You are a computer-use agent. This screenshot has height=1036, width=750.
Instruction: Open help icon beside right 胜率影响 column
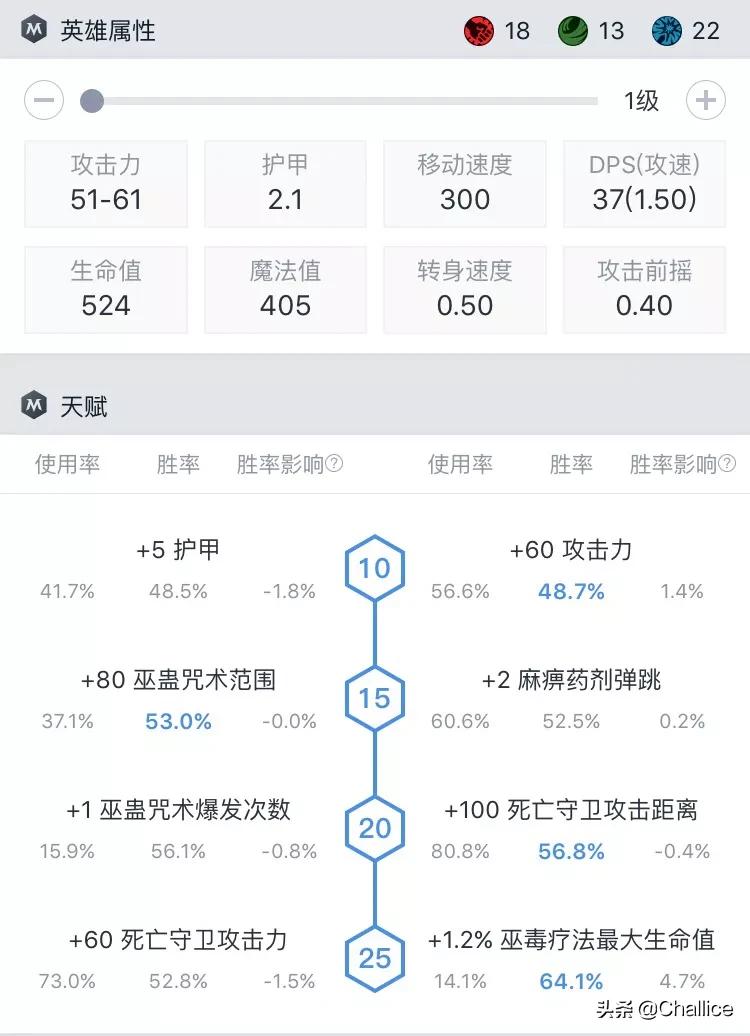pyautogui.click(x=727, y=464)
